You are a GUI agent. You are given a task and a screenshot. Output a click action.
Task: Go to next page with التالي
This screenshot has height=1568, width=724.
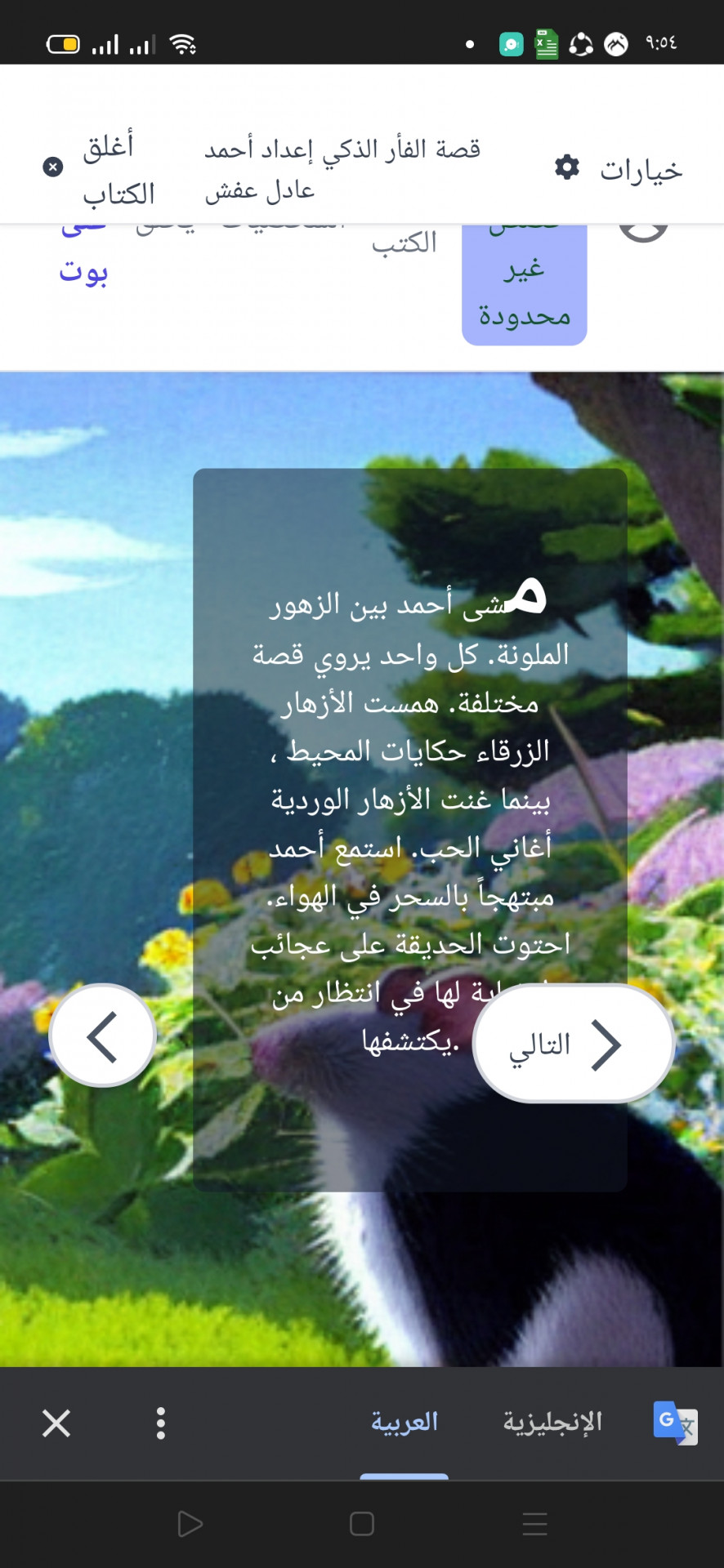[x=573, y=1044]
